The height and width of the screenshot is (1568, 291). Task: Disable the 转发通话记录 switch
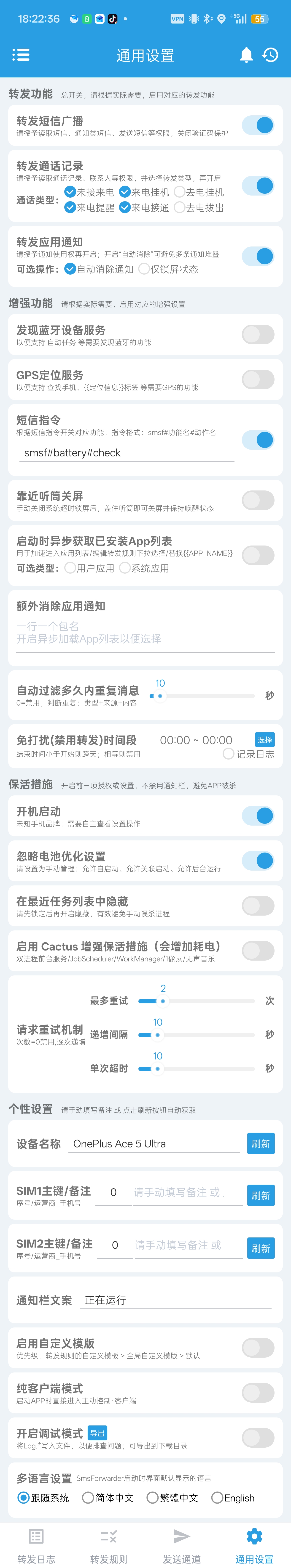click(x=258, y=186)
